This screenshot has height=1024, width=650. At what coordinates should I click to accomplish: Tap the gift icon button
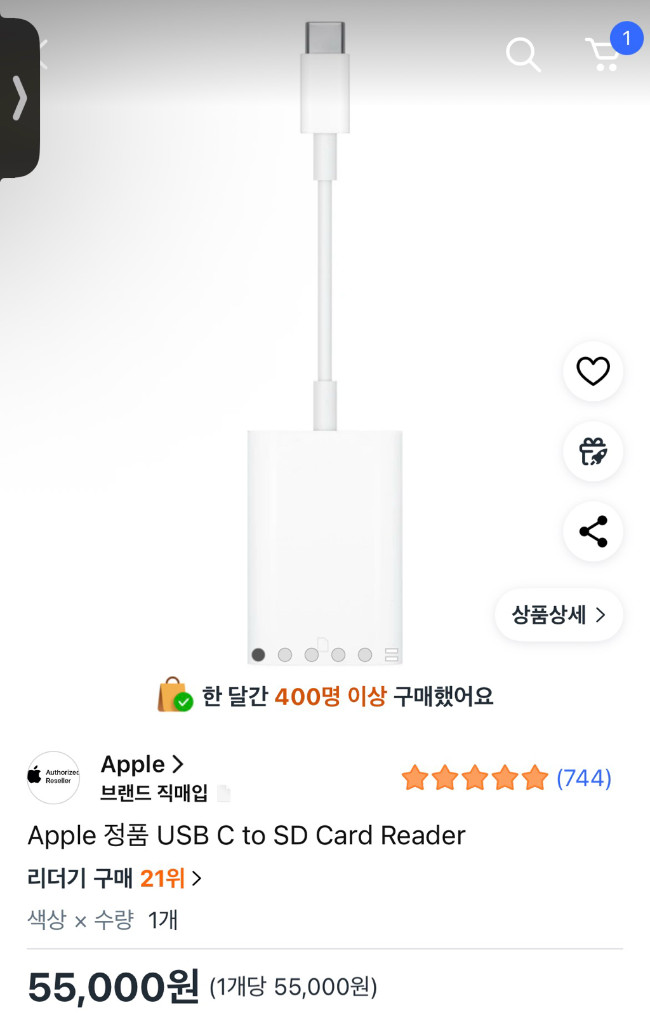pos(593,452)
